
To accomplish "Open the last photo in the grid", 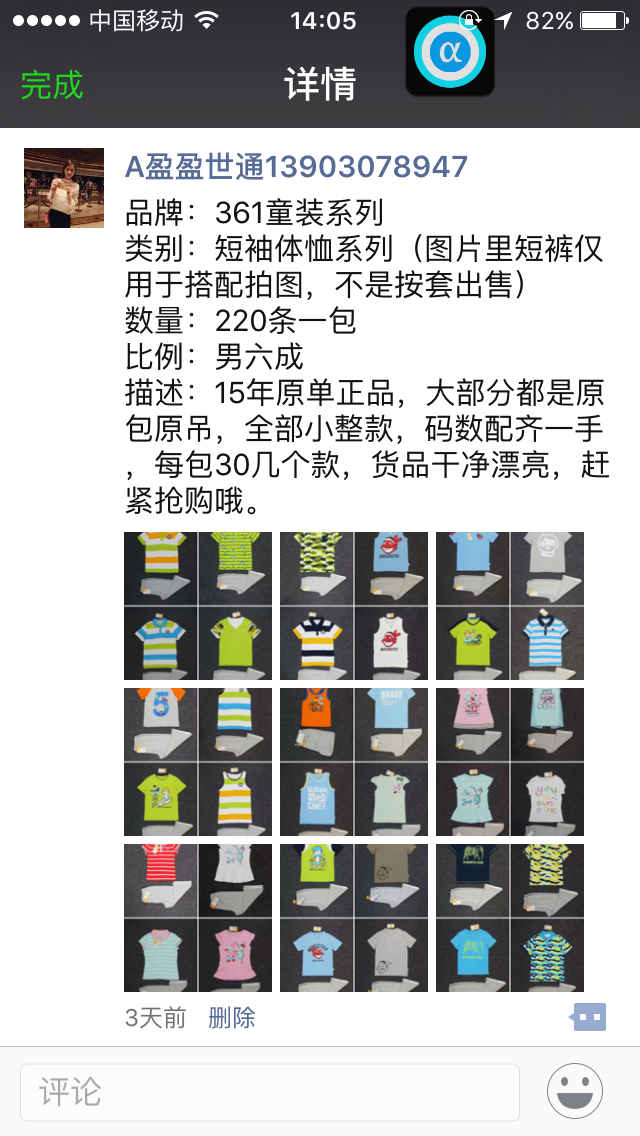I will (510, 918).
